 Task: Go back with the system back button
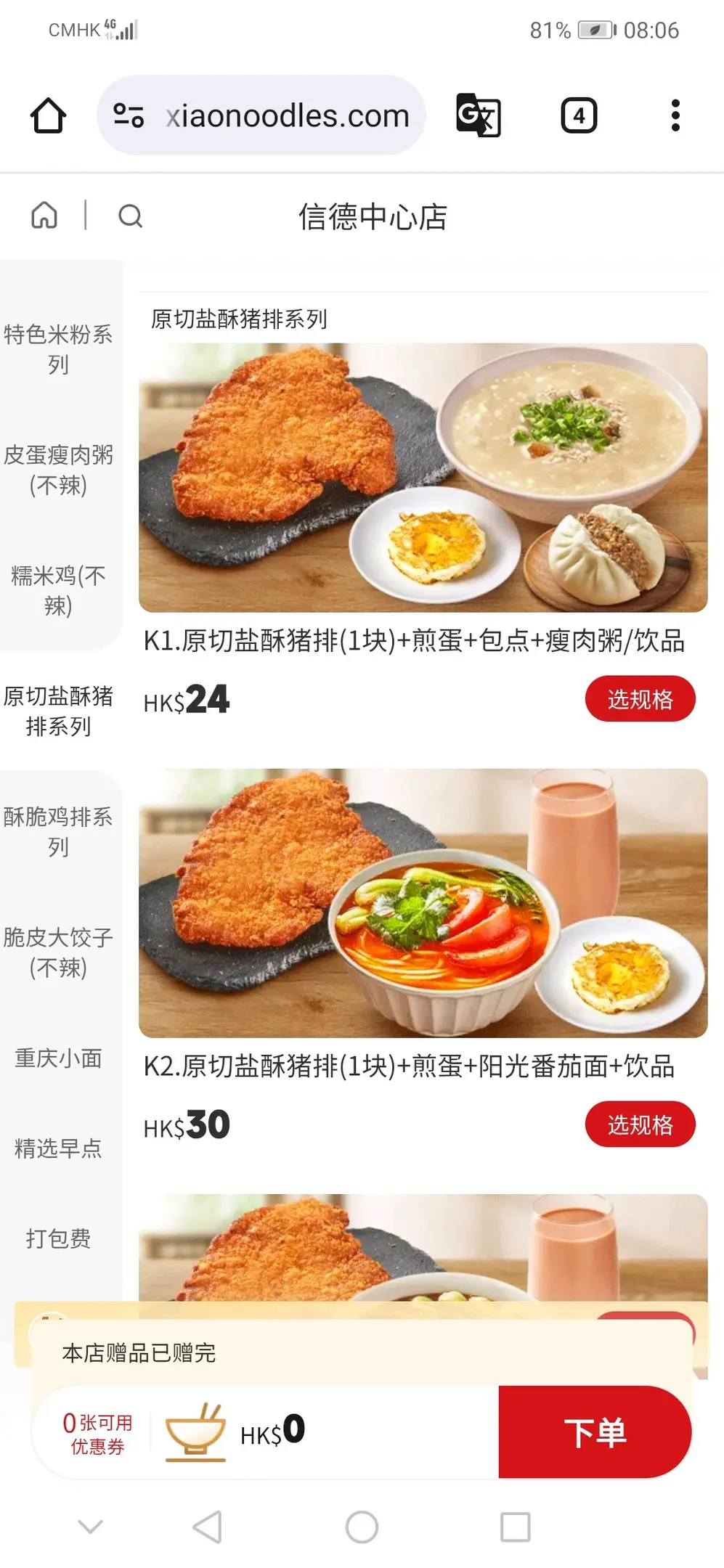pyautogui.click(x=208, y=1527)
